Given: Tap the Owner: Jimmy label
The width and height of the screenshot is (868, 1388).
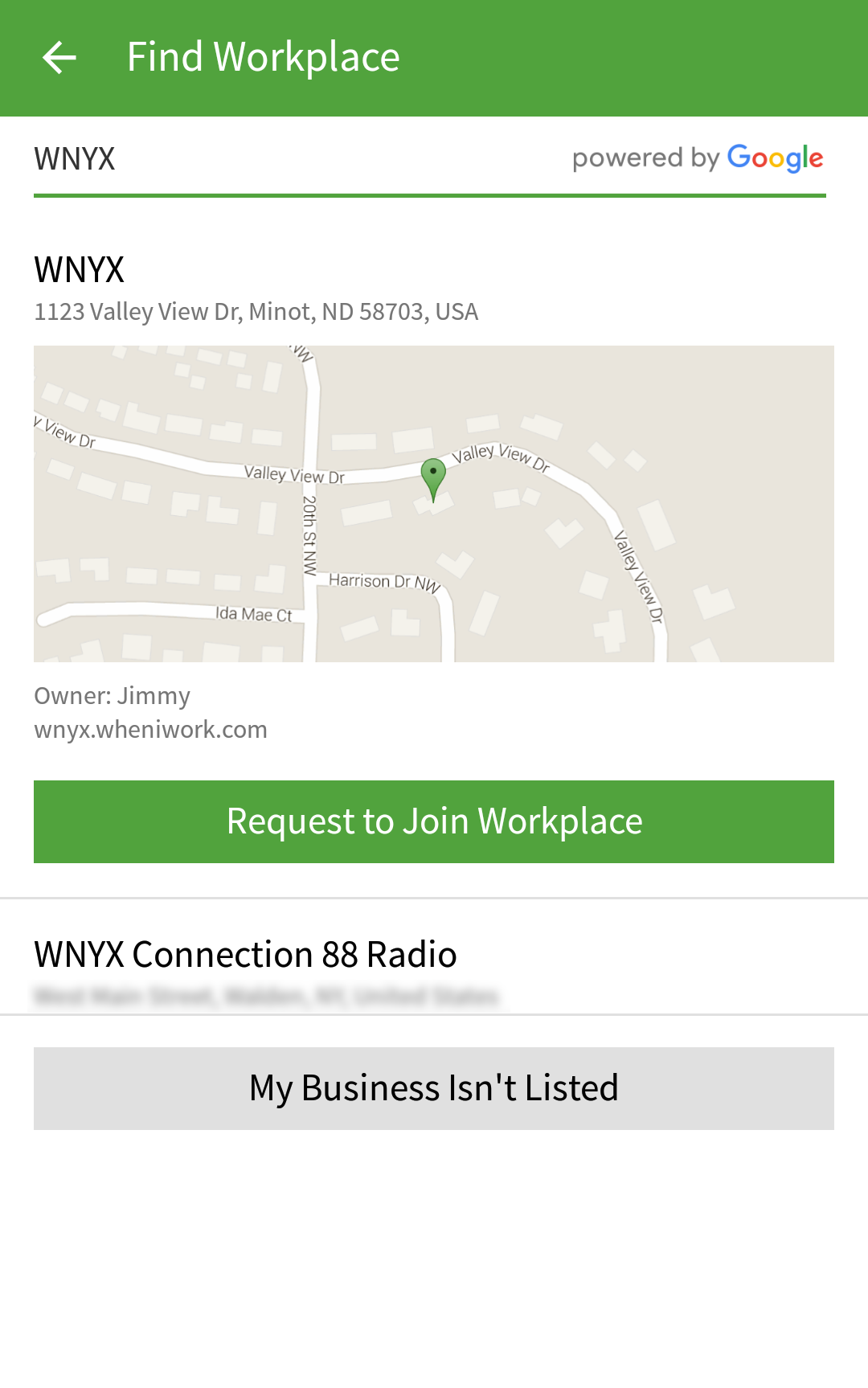Looking at the screenshot, I should [111, 696].
